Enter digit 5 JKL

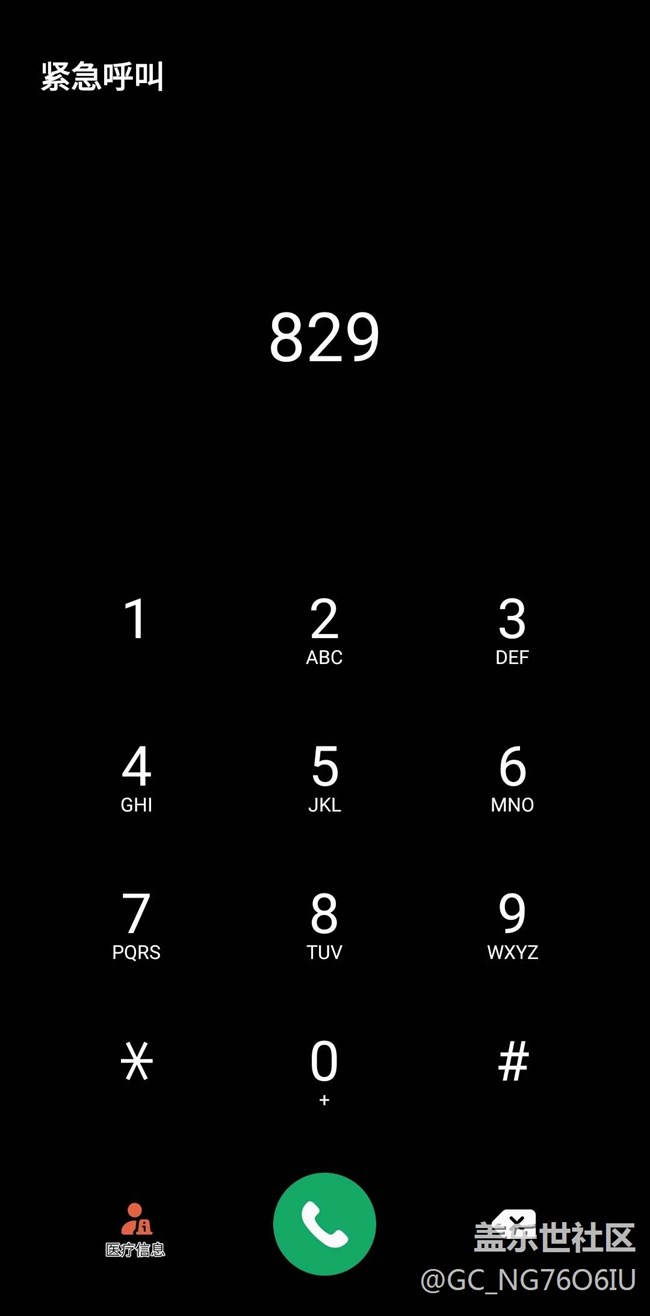coord(324,777)
